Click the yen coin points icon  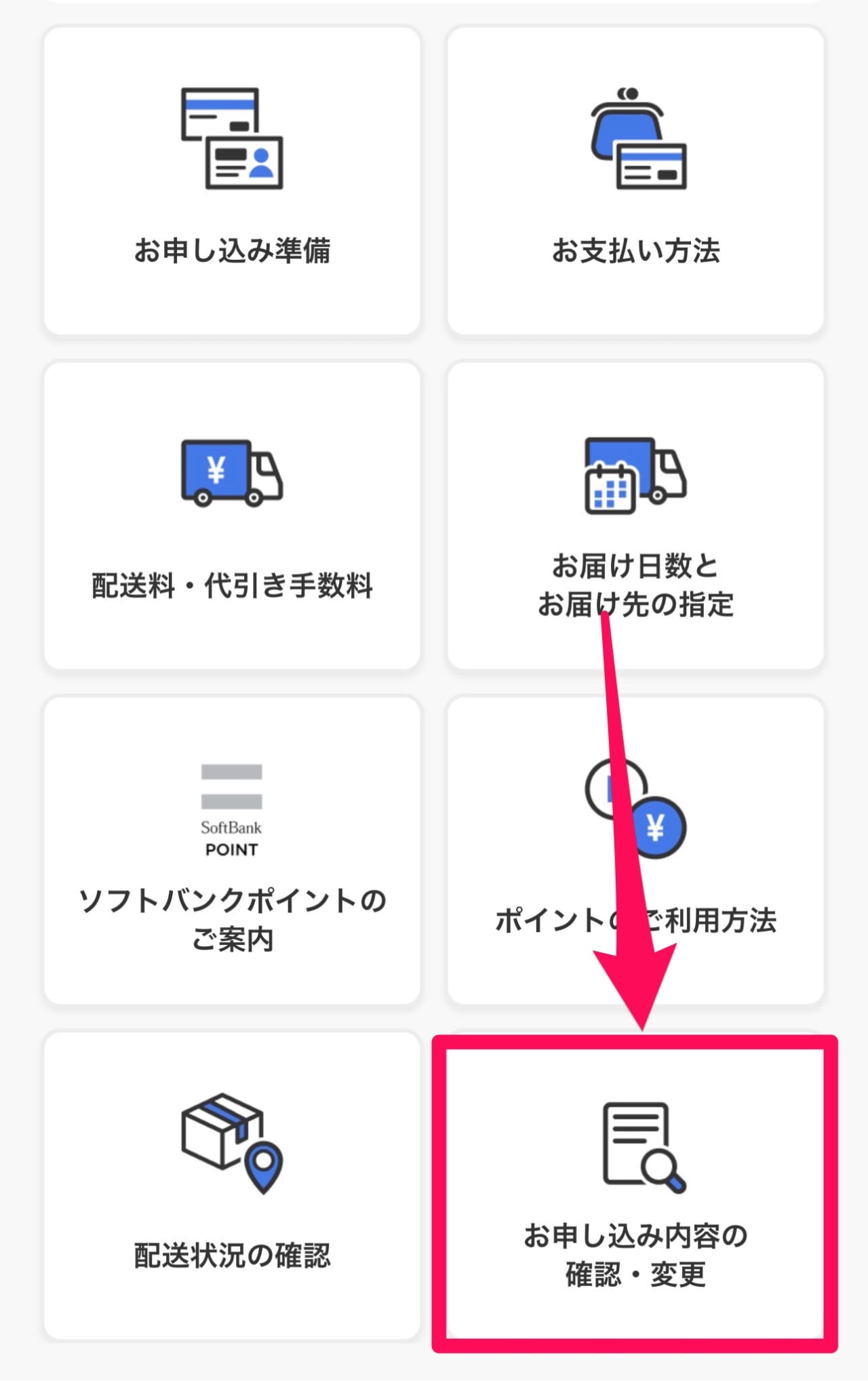pos(637,814)
